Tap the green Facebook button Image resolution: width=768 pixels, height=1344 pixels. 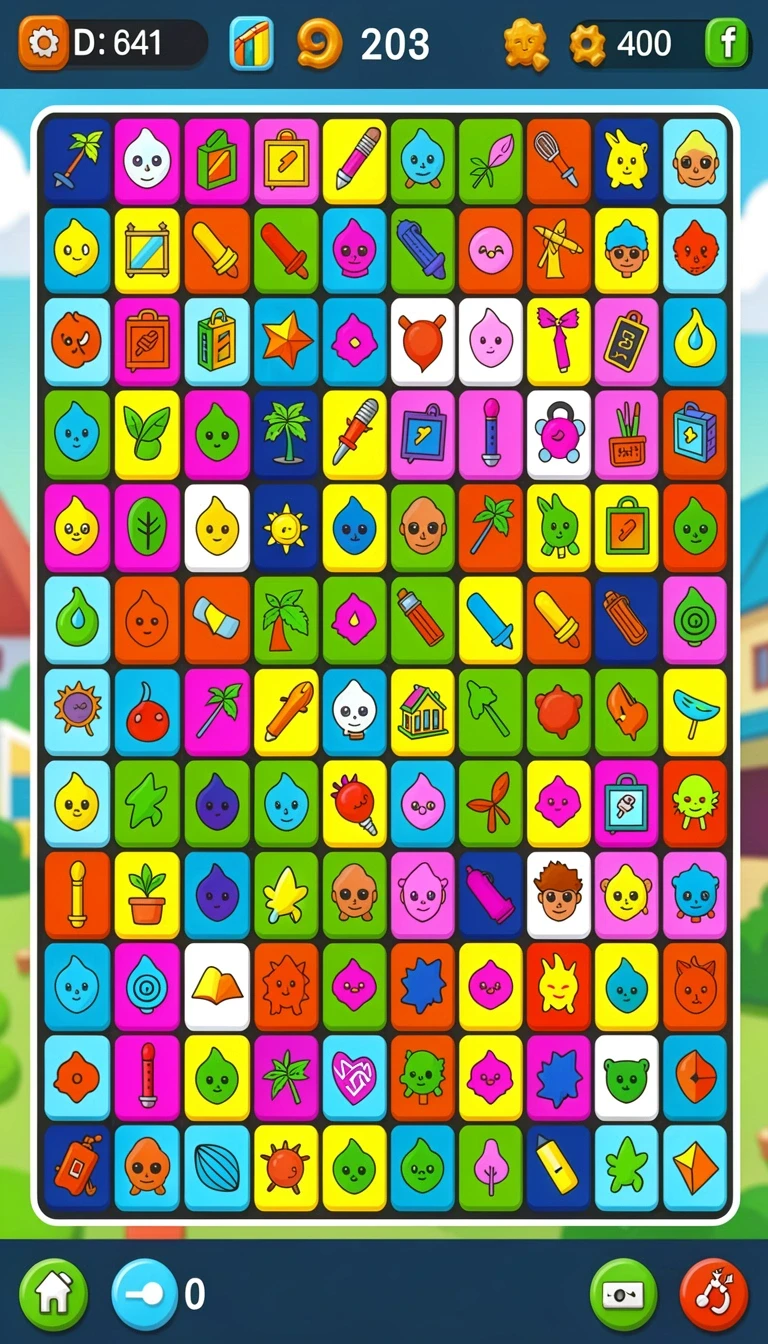point(727,43)
